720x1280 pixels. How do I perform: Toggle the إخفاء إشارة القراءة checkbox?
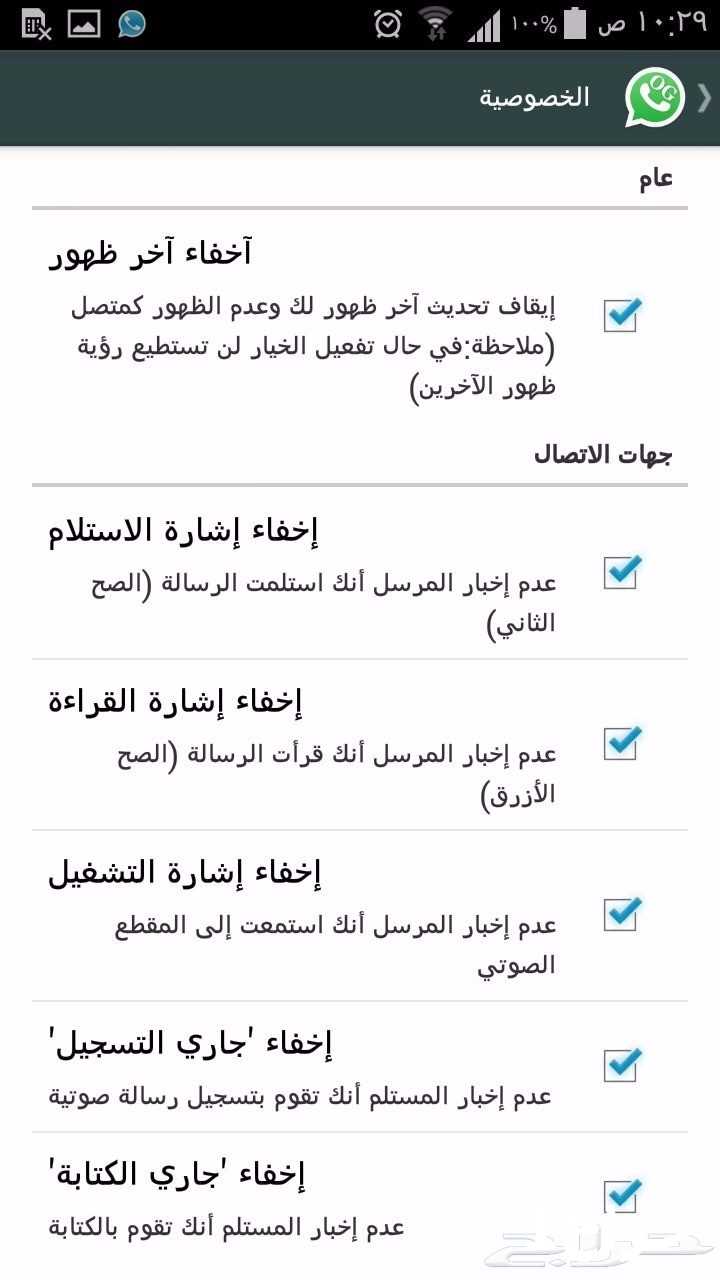621,743
